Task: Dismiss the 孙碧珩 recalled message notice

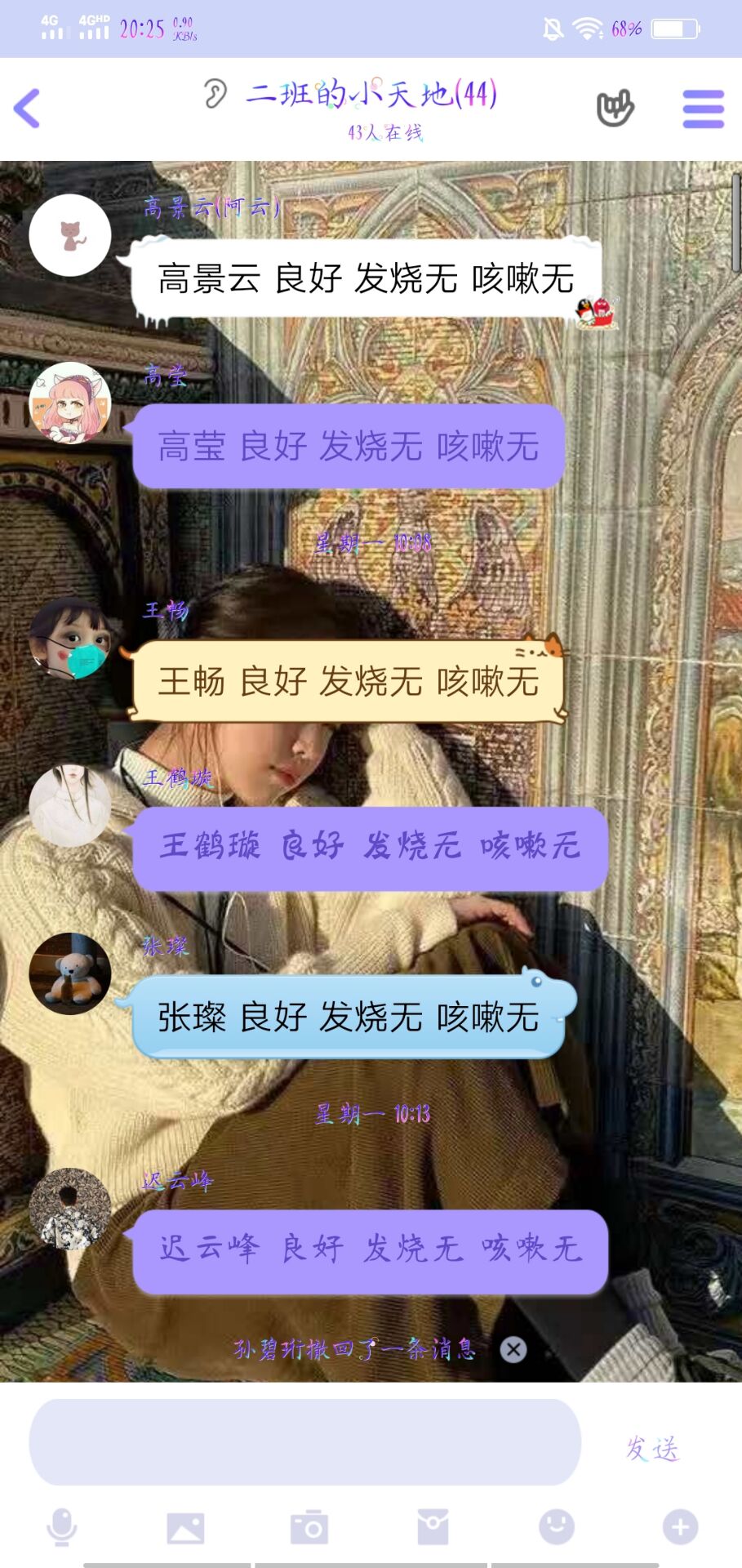Action: pos(513,1349)
